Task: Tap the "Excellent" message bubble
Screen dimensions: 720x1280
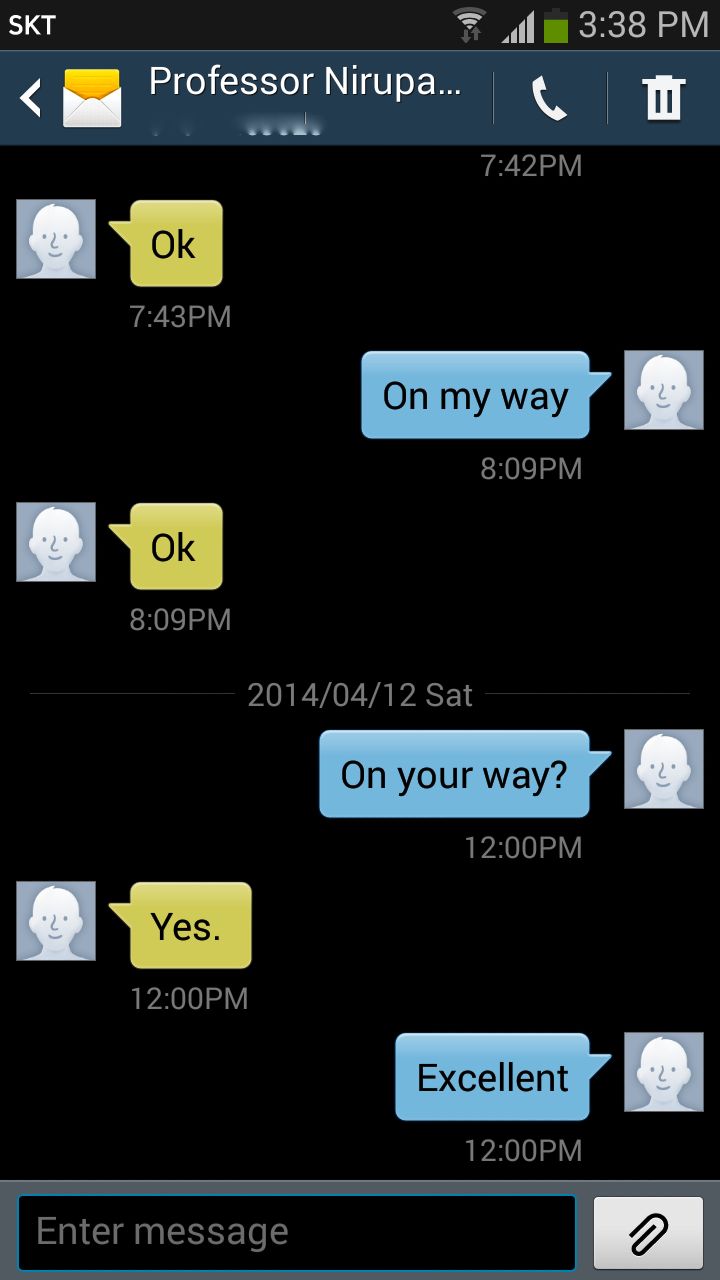Action: [x=492, y=1078]
